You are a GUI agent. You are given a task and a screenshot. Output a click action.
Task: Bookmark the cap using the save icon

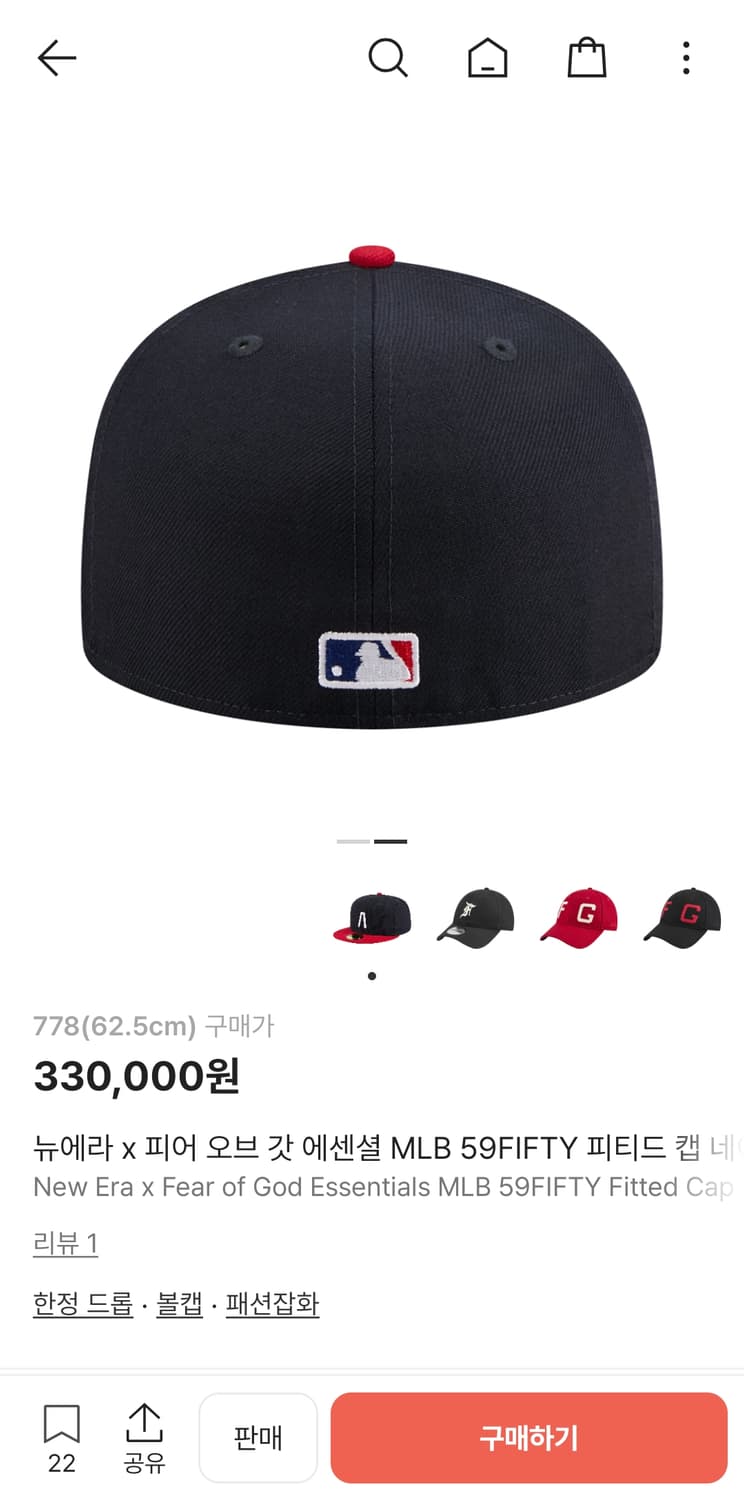click(61, 1430)
